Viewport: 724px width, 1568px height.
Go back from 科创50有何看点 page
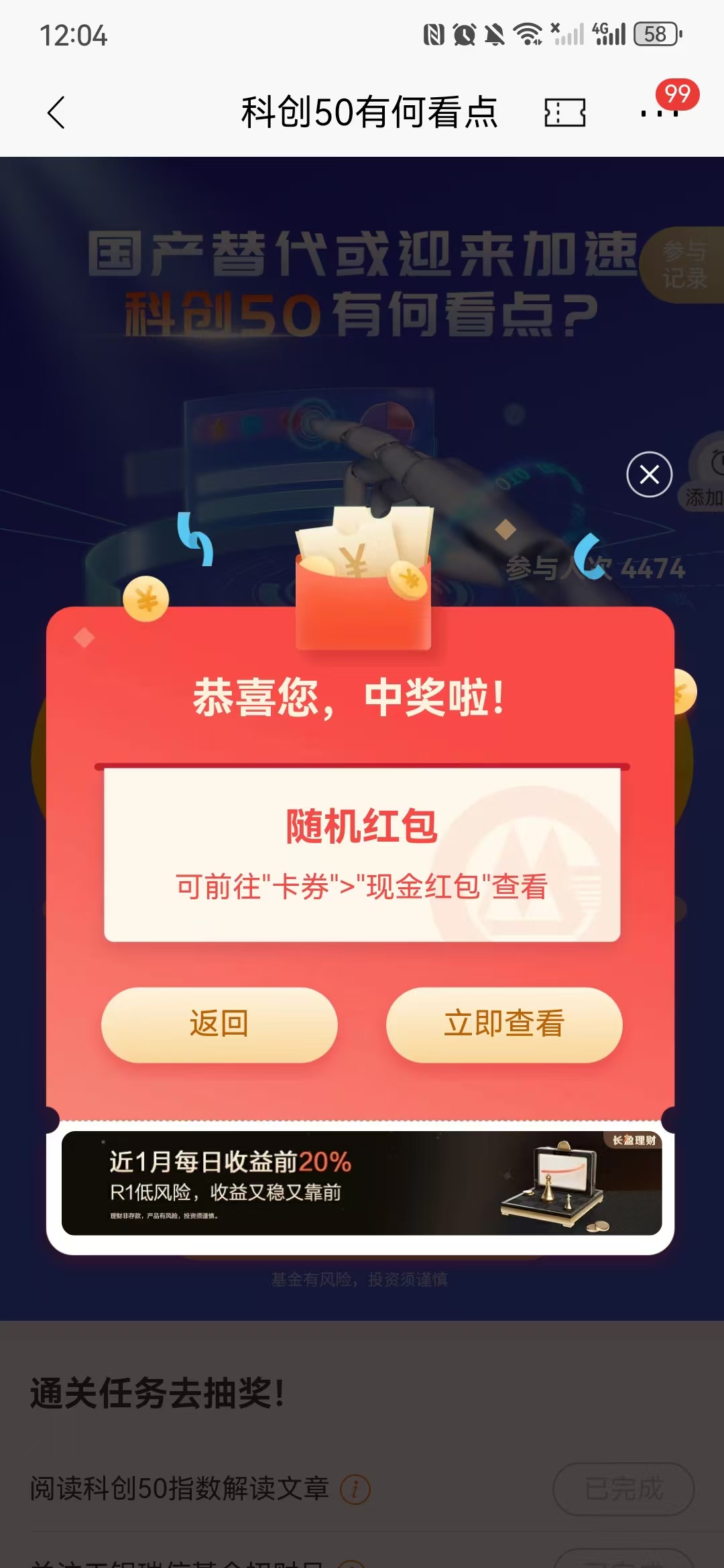pyautogui.click(x=56, y=112)
